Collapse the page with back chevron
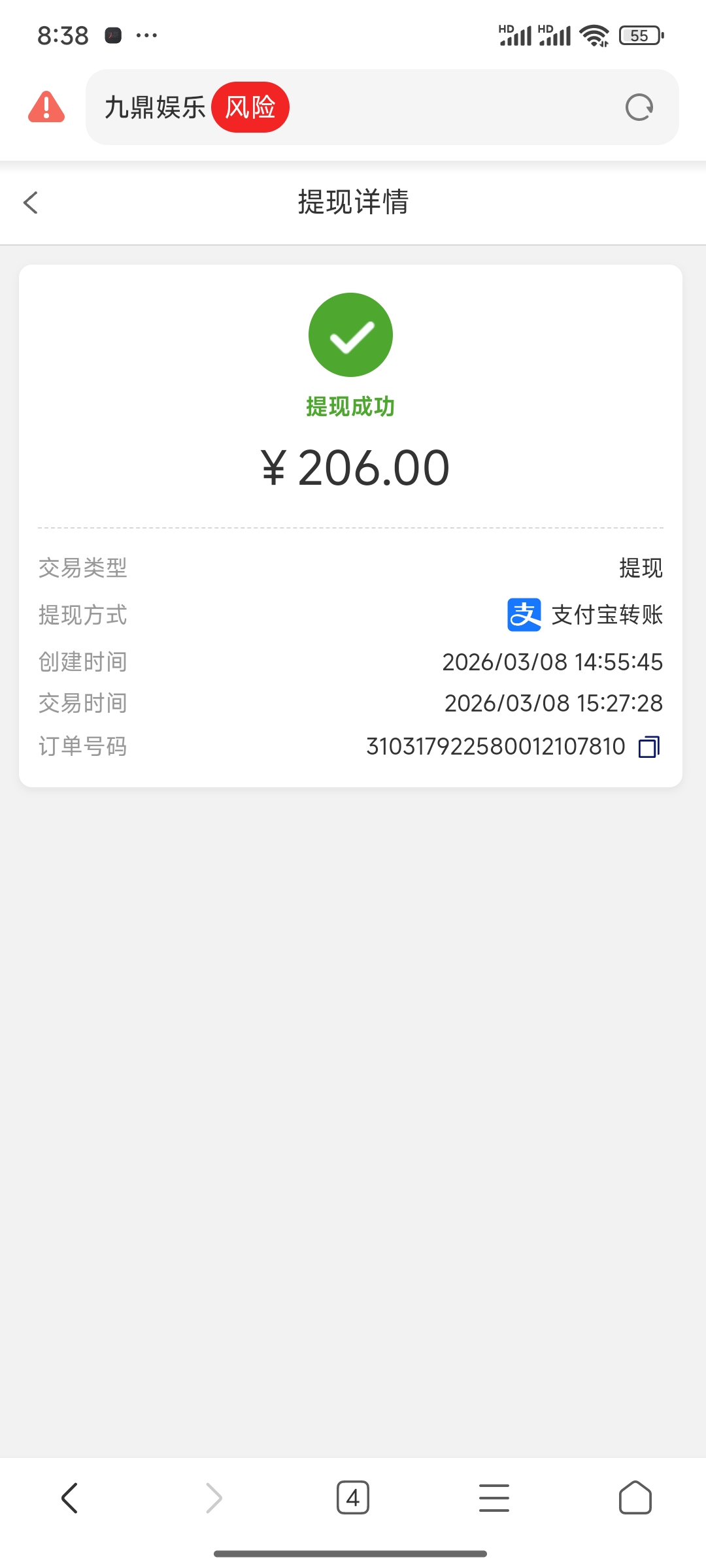The image size is (706, 1568). [31, 203]
